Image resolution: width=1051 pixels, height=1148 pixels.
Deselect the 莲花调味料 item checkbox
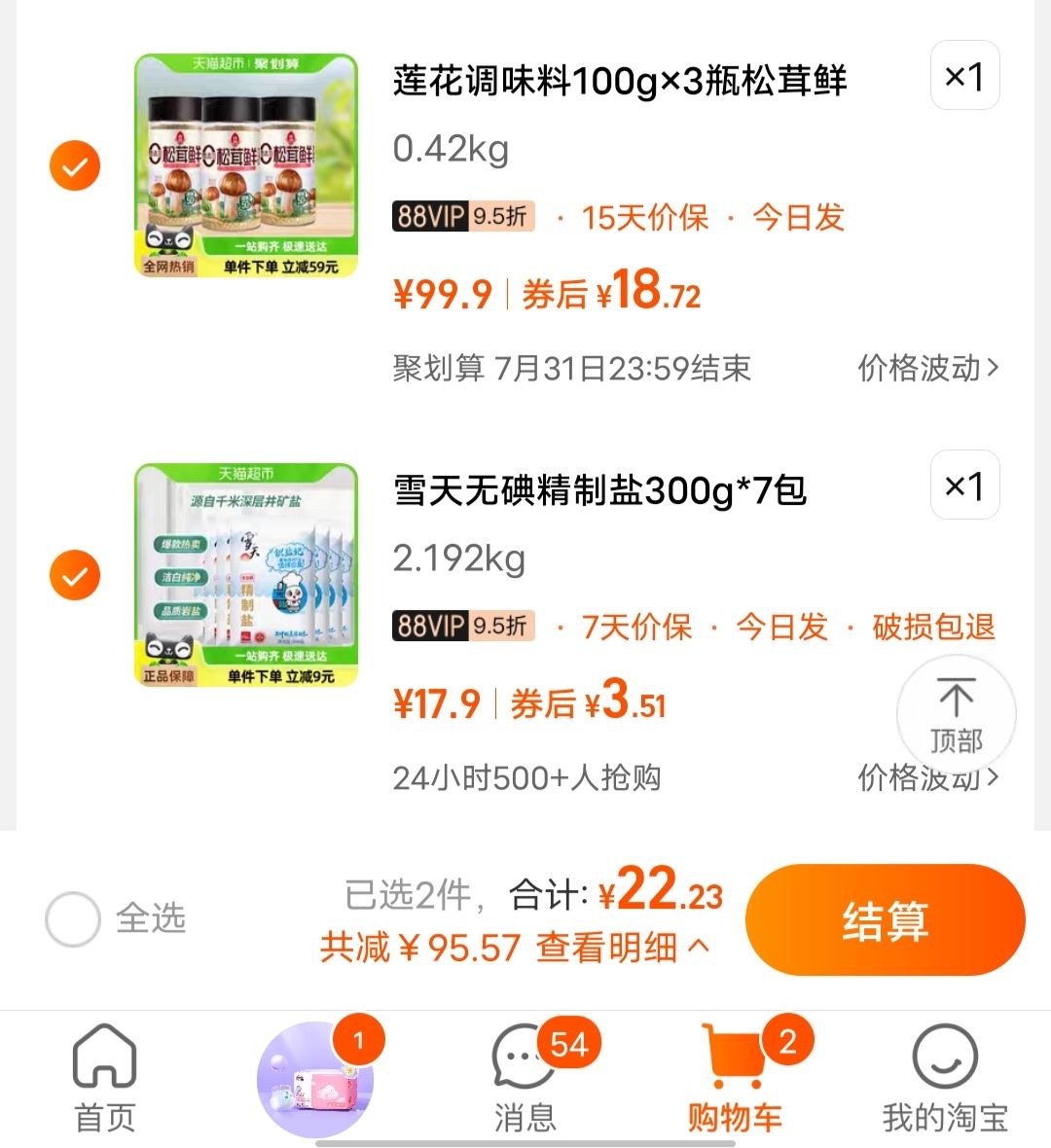click(74, 164)
